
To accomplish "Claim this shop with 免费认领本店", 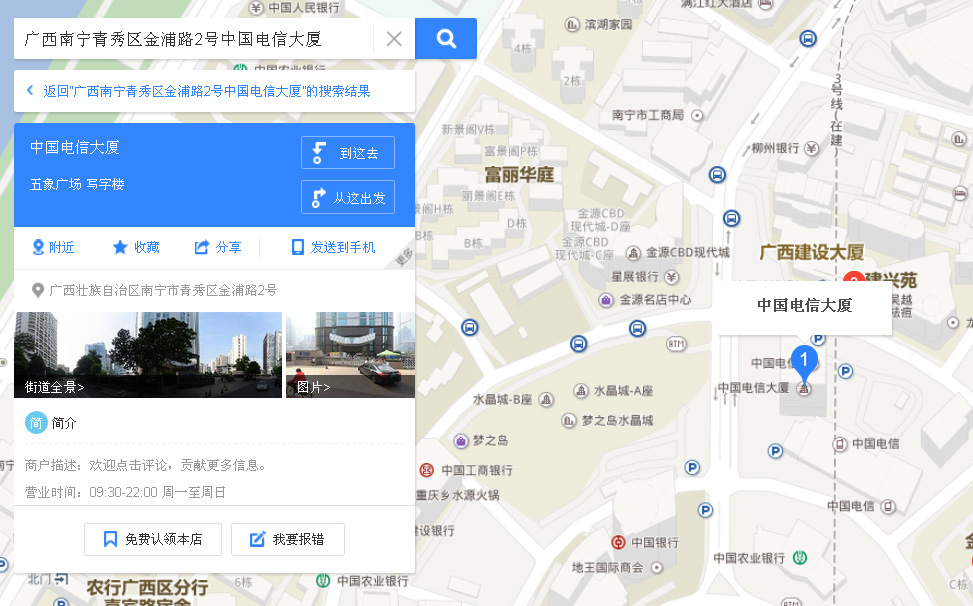I will [152, 539].
